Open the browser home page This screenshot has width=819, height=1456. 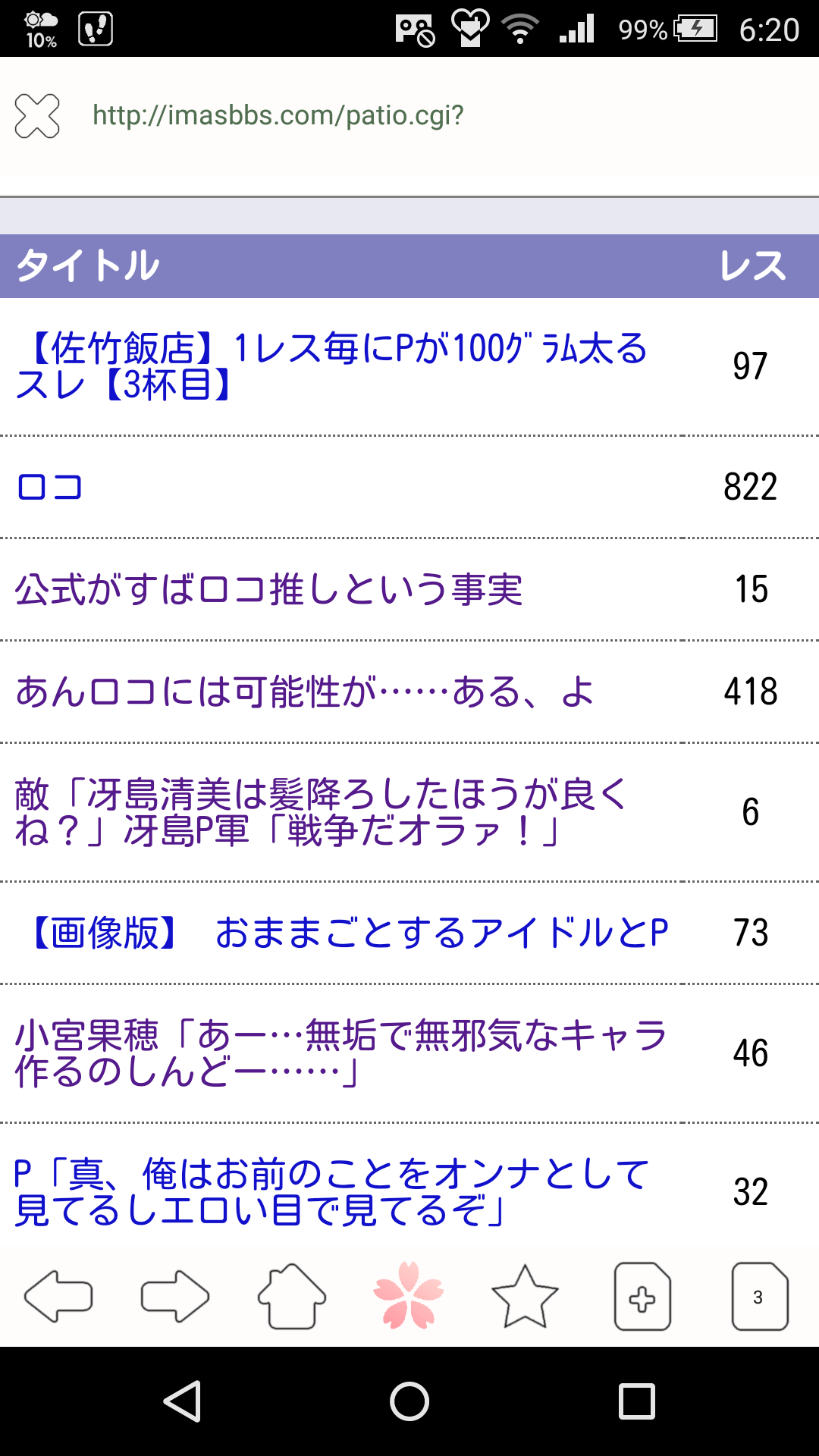point(292,1297)
